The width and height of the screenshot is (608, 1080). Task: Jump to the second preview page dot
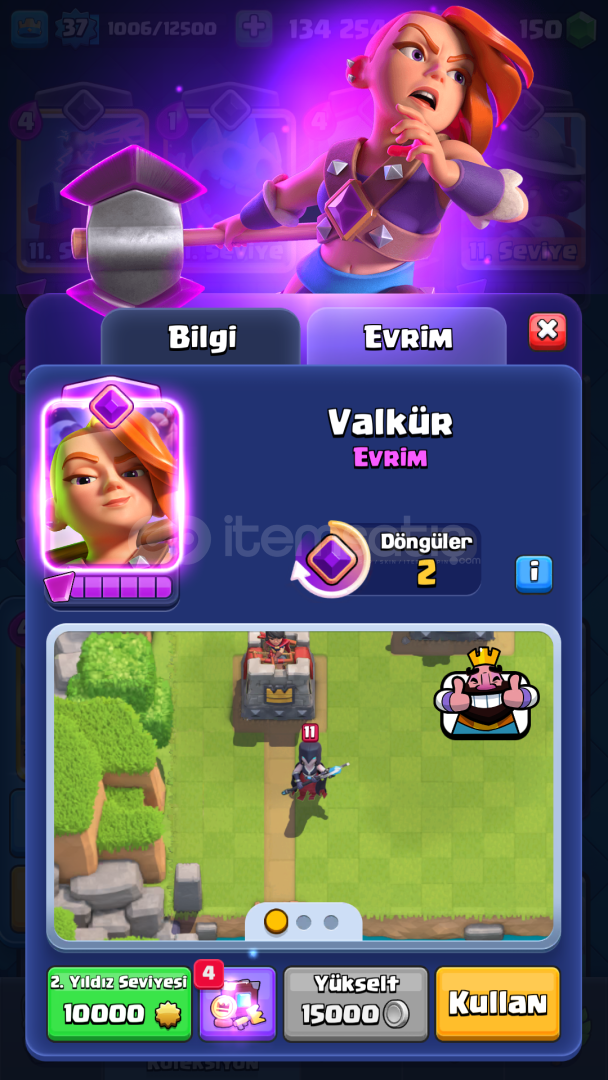(304, 921)
